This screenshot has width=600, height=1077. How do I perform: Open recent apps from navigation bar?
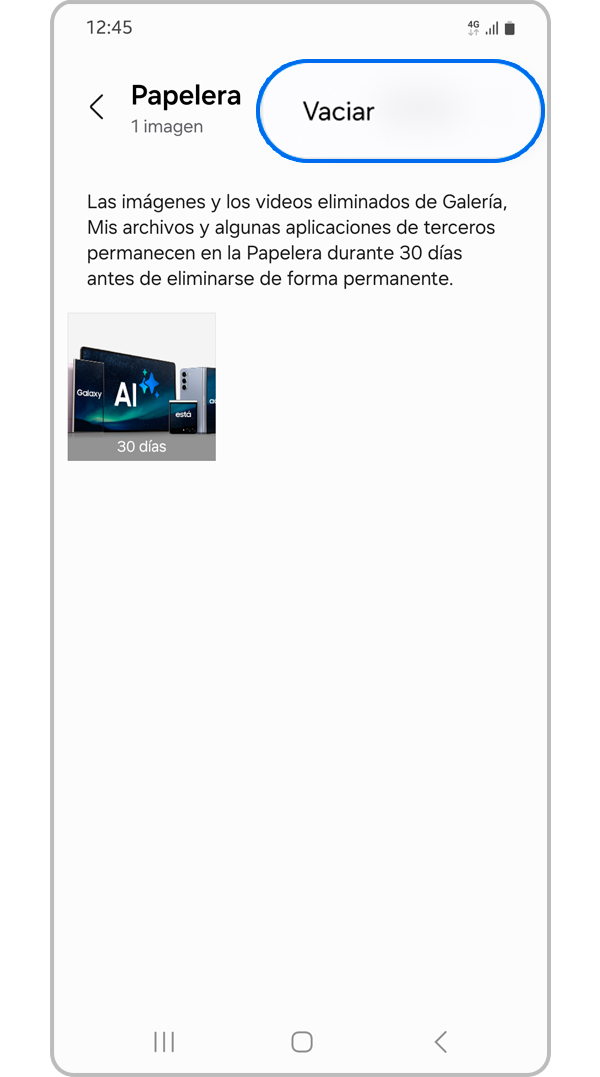coord(164,1042)
